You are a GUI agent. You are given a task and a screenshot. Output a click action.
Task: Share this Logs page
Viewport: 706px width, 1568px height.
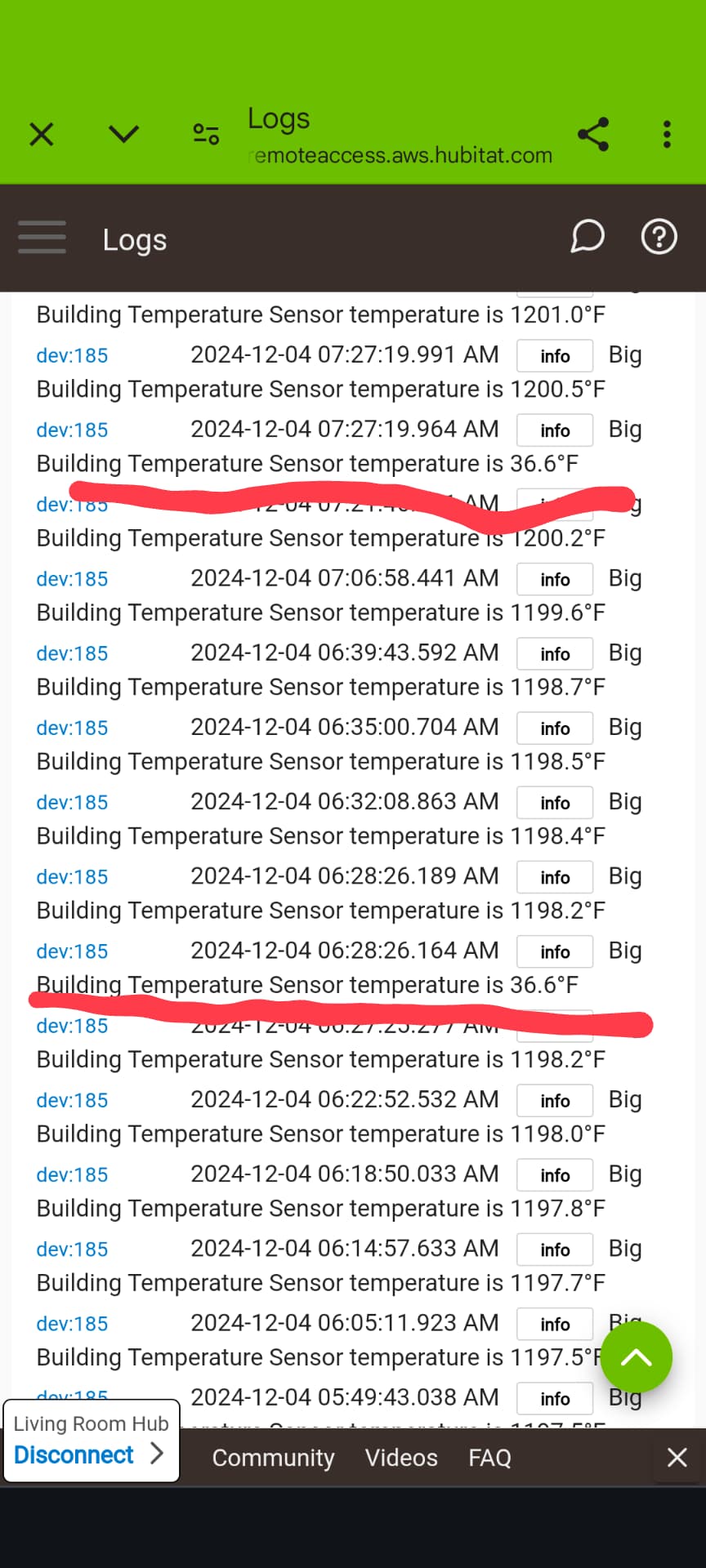pyautogui.click(x=593, y=134)
